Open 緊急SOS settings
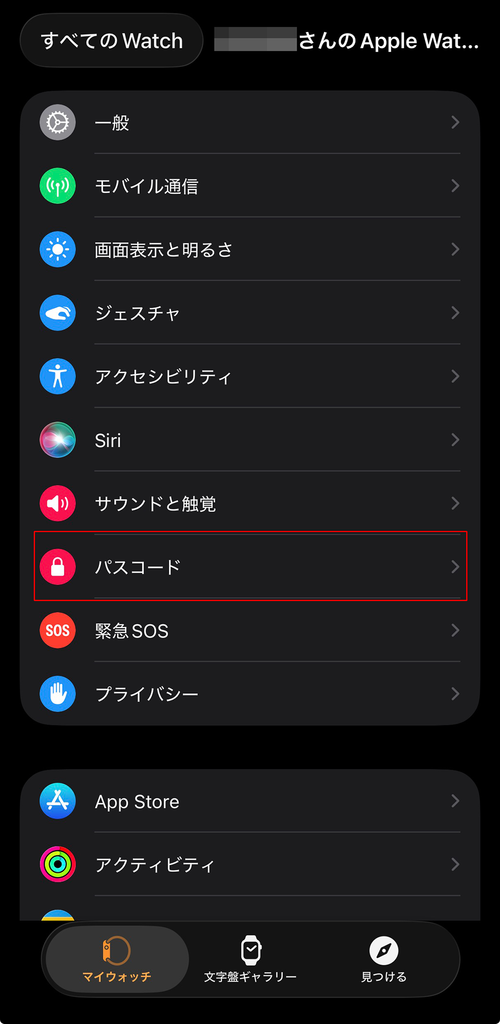This screenshot has height=1024, width=500. 250,630
